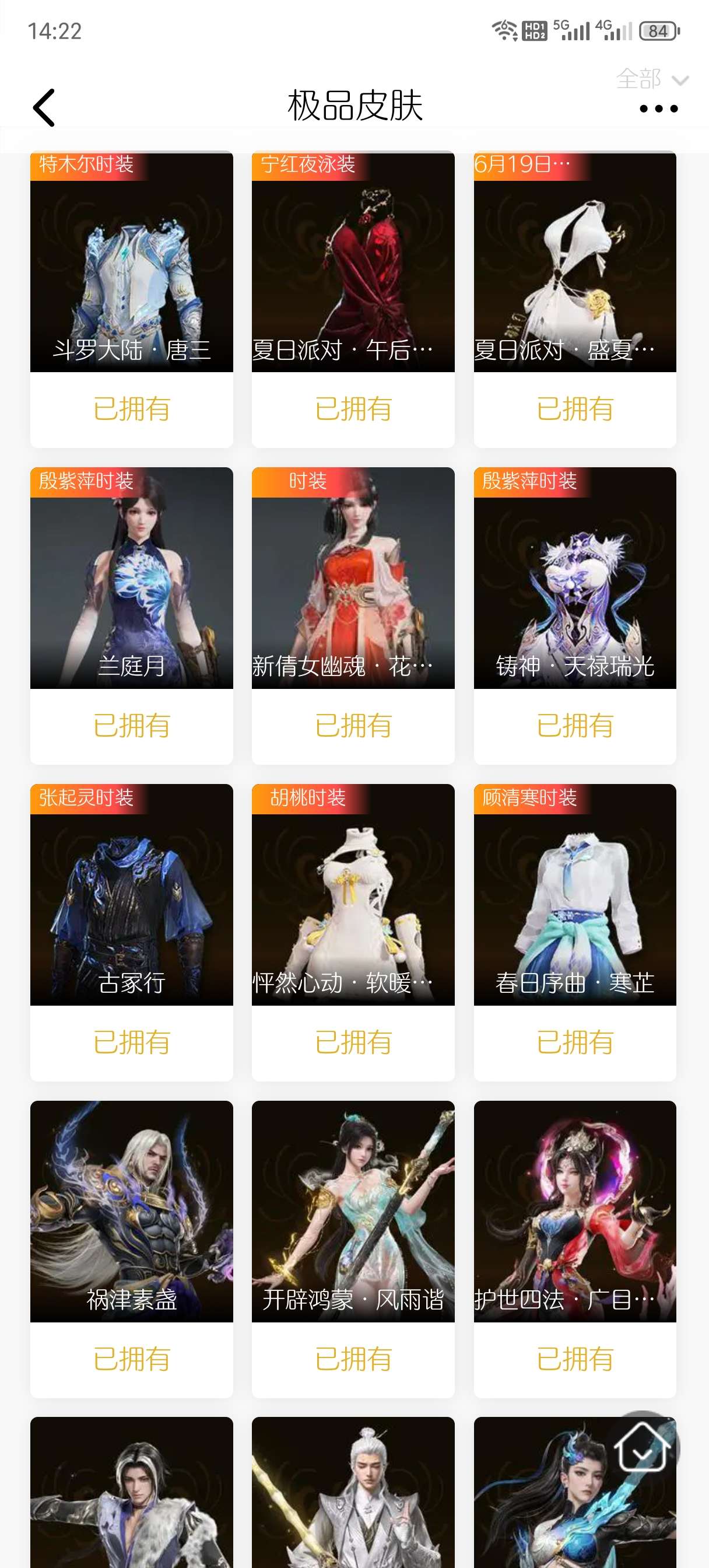
Task: View the 祸津素盏 skin
Action: point(131,1212)
